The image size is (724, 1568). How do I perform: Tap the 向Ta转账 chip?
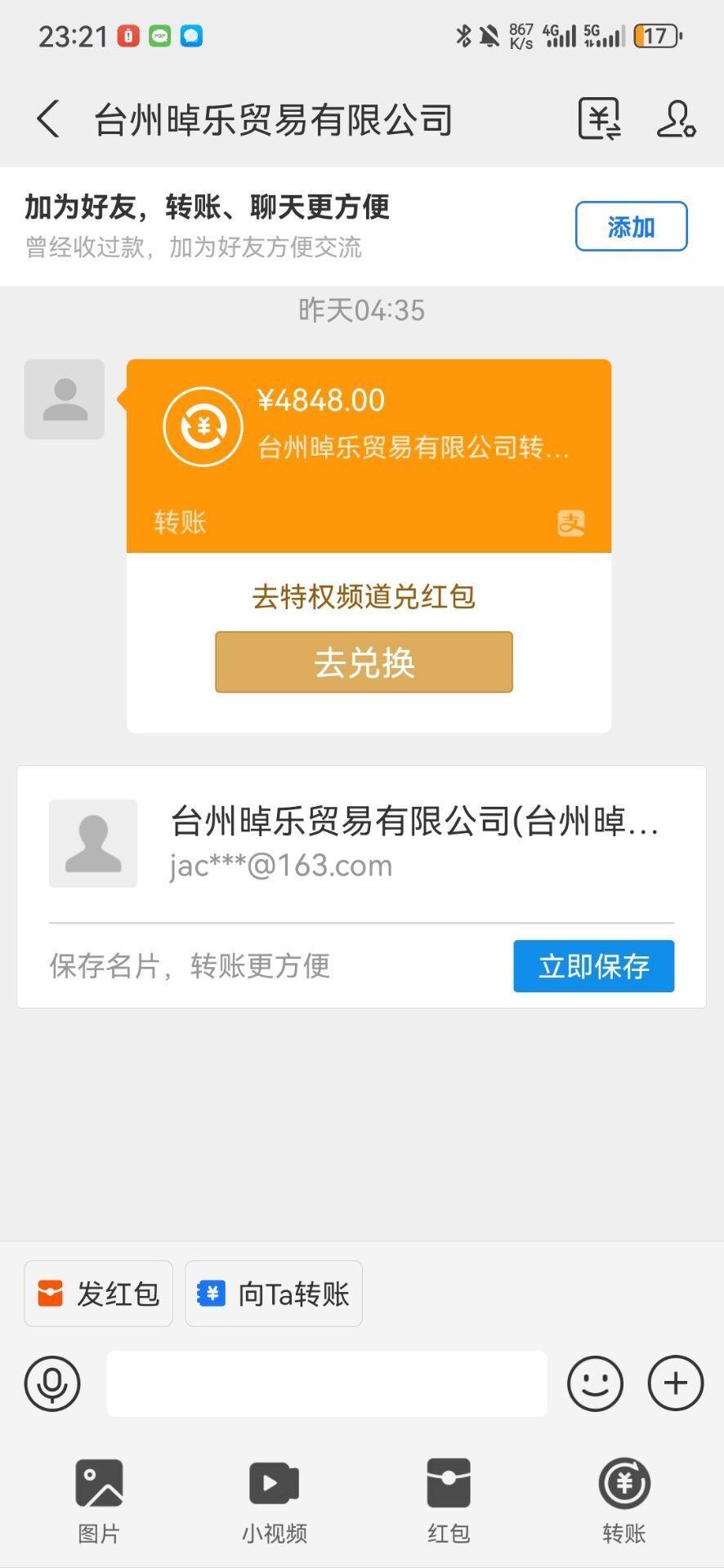(274, 1294)
